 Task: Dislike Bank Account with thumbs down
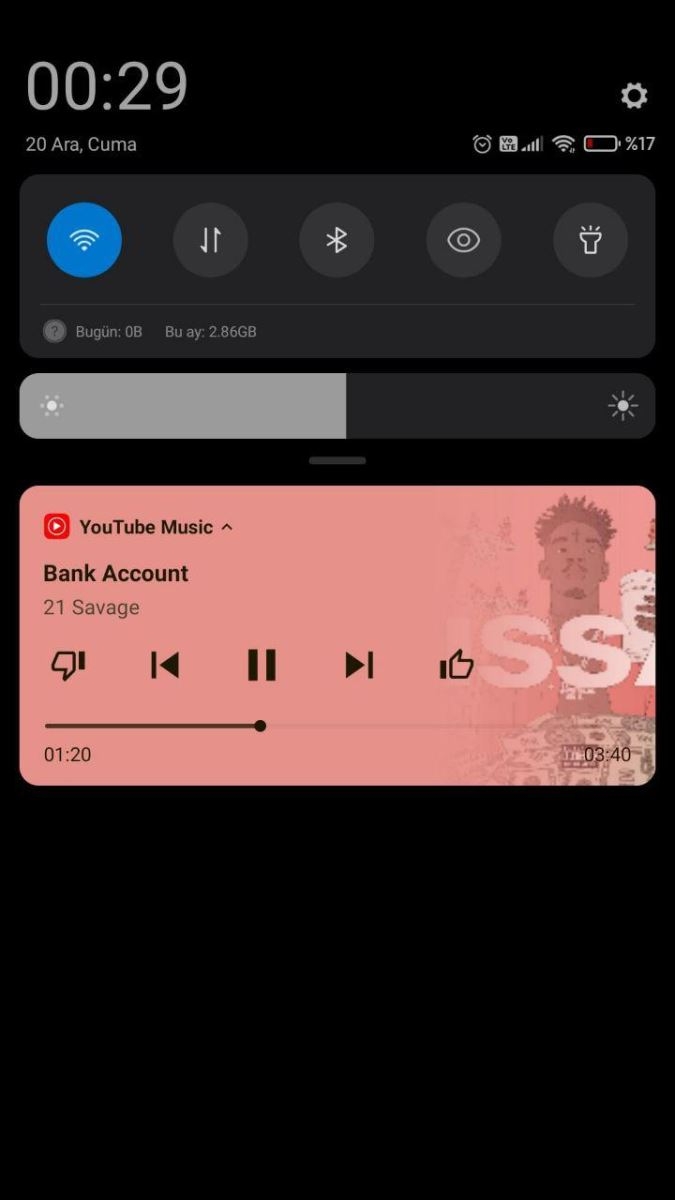point(68,665)
